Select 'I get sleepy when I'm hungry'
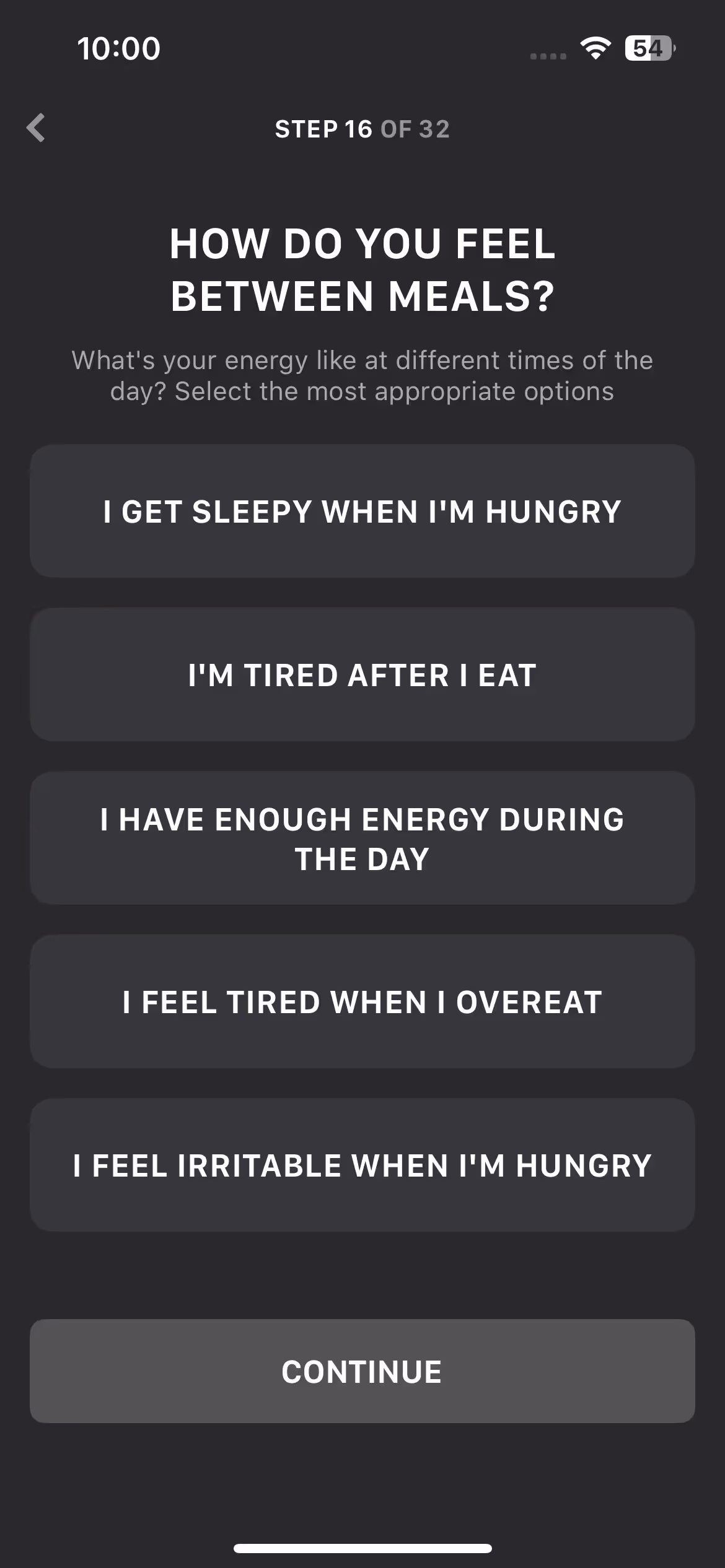The width and height of the screenshot is (725, 1568). point(362,512)
